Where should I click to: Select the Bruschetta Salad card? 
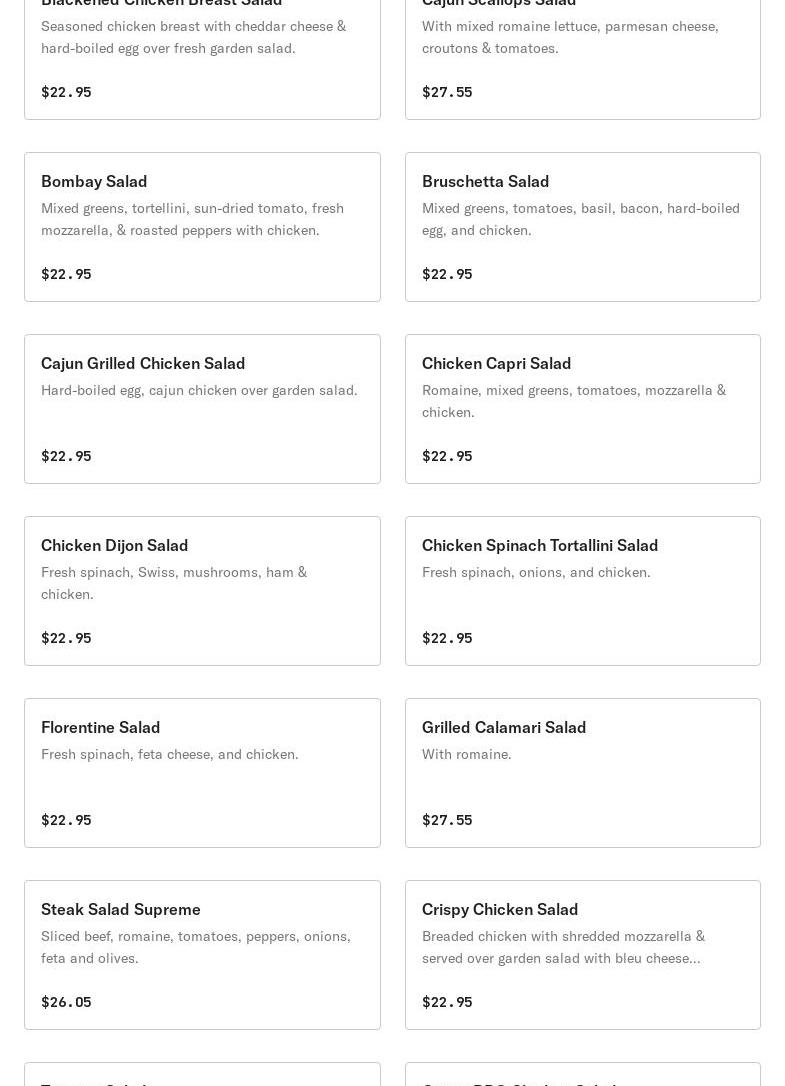(x=582, y=227)
